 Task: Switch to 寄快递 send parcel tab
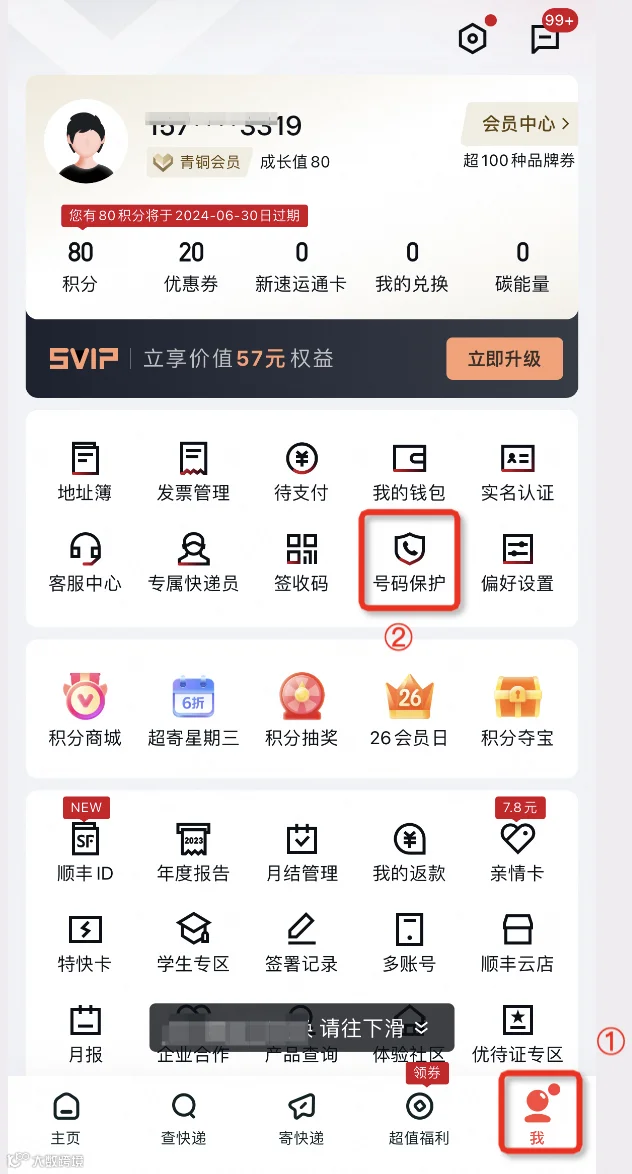(301, 1119)
